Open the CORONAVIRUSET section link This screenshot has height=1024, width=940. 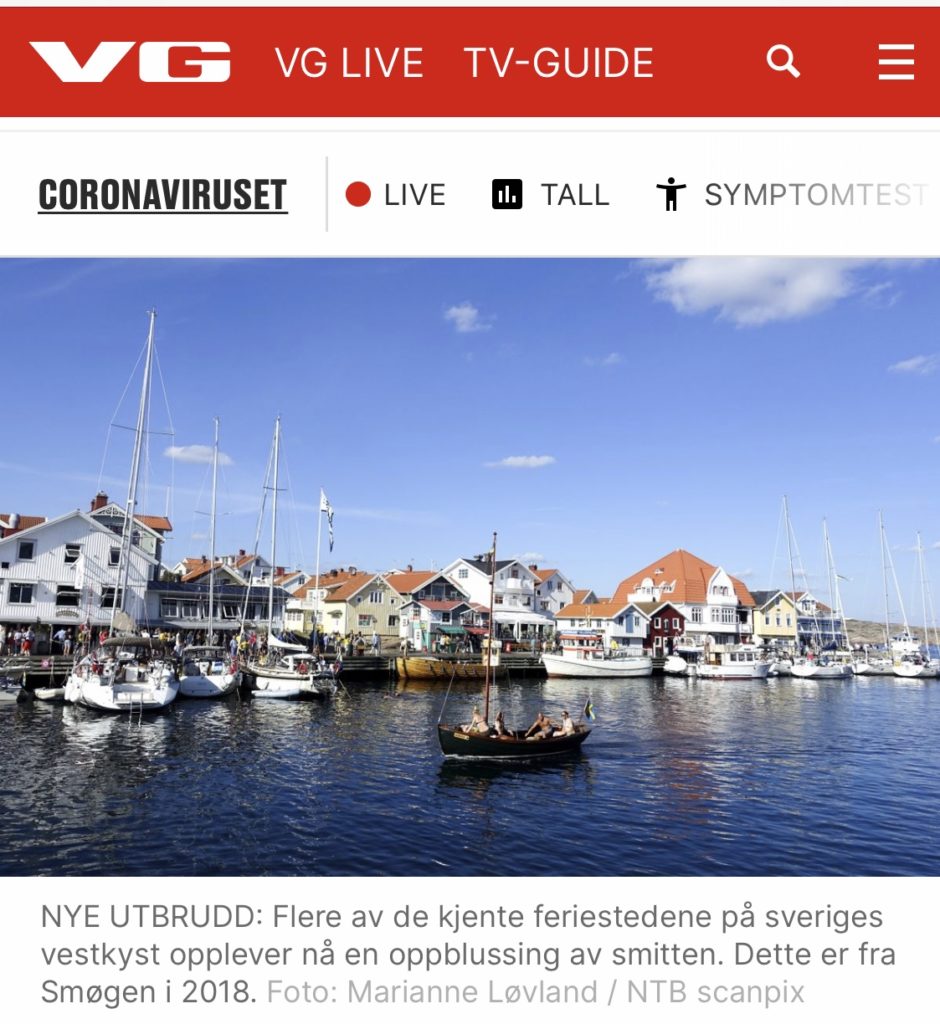tap(163, 194)
